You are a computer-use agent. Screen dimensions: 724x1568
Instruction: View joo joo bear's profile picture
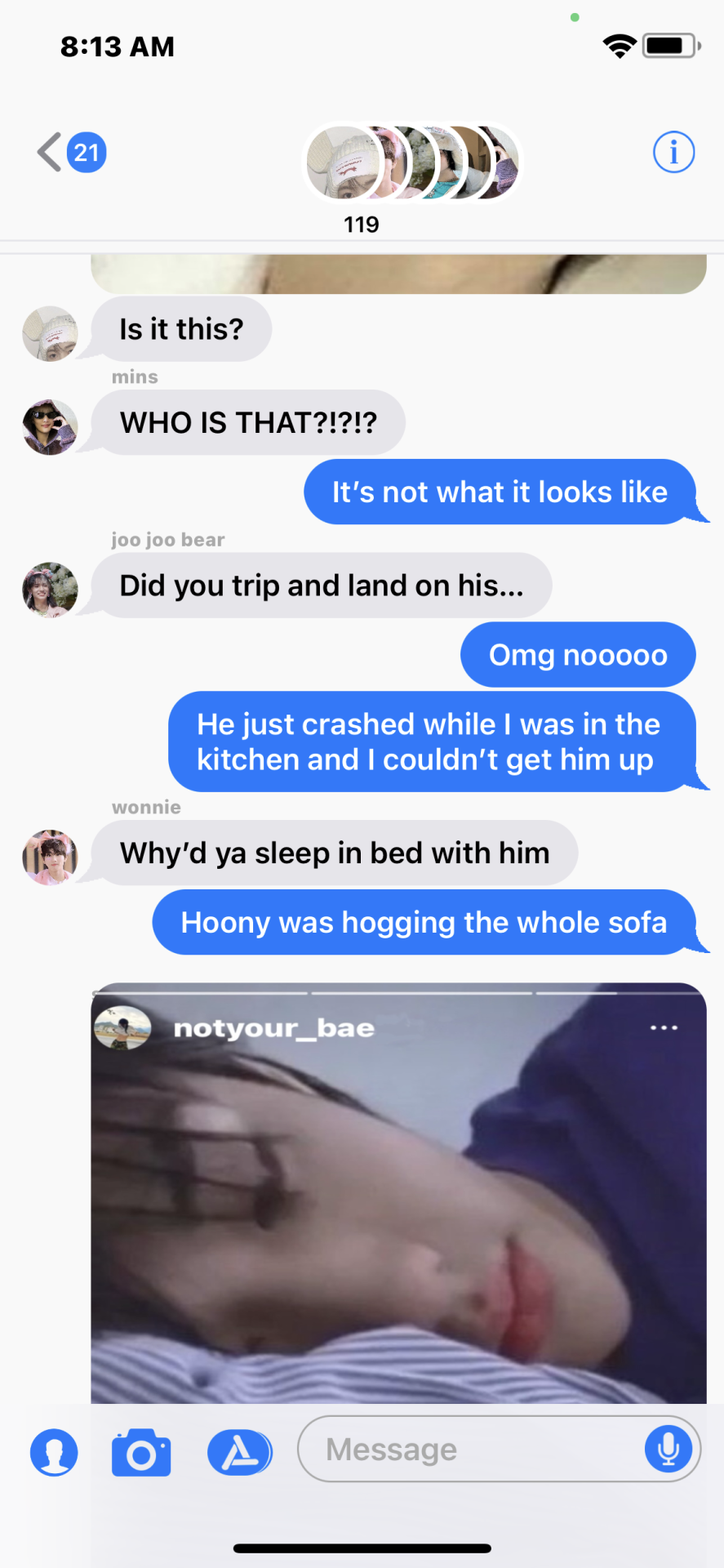[50, 590]
